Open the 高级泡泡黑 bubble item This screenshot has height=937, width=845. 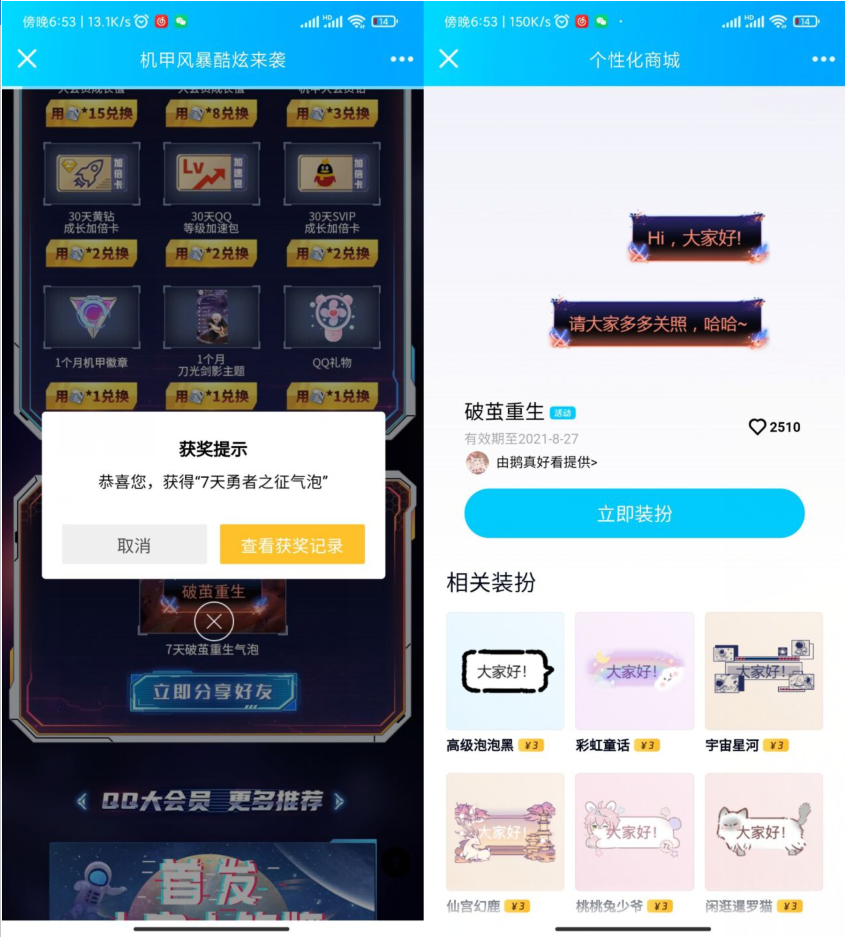(x=505, y=671)
